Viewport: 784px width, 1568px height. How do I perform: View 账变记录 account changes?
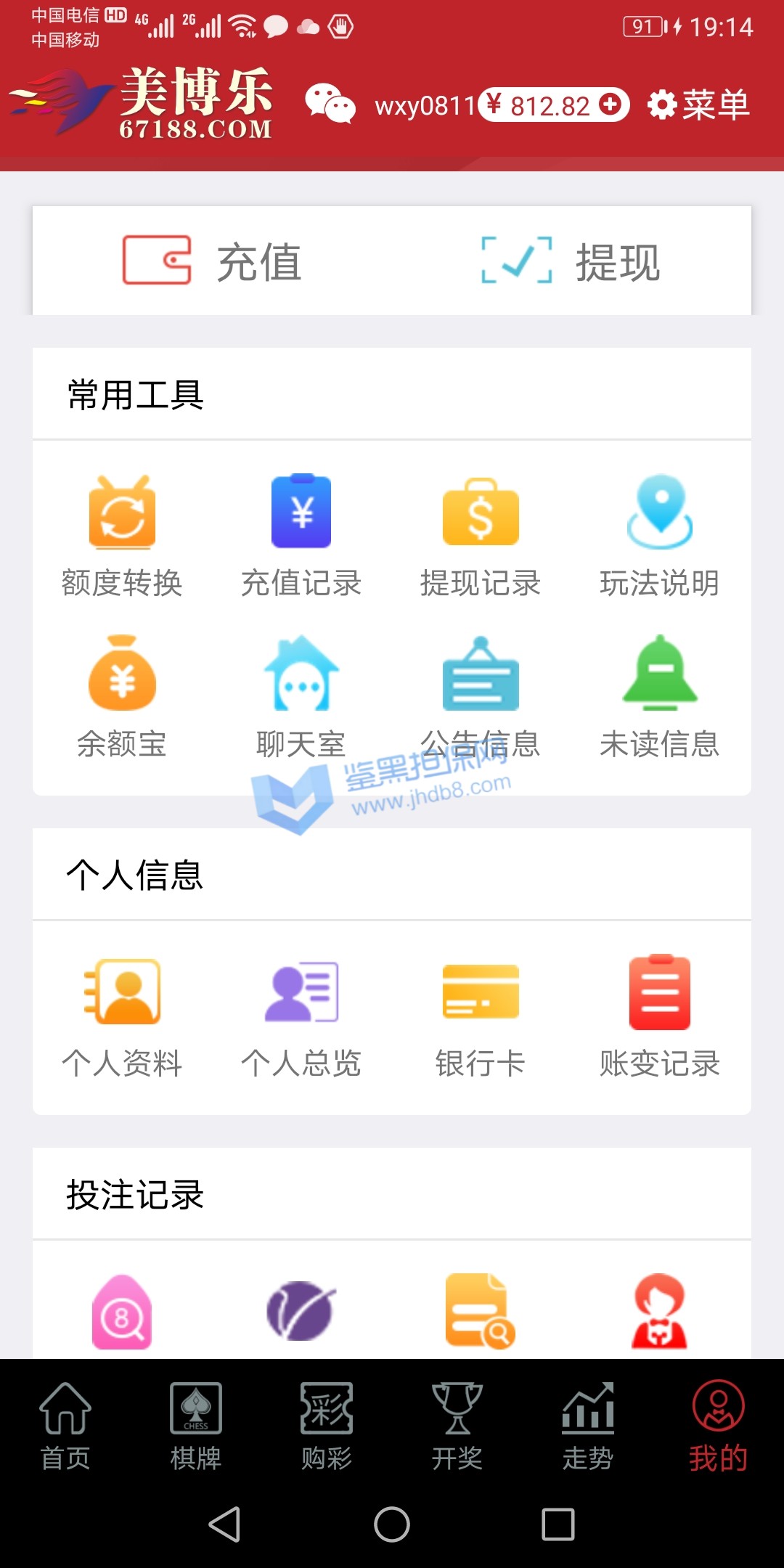tap(659, 1016)
